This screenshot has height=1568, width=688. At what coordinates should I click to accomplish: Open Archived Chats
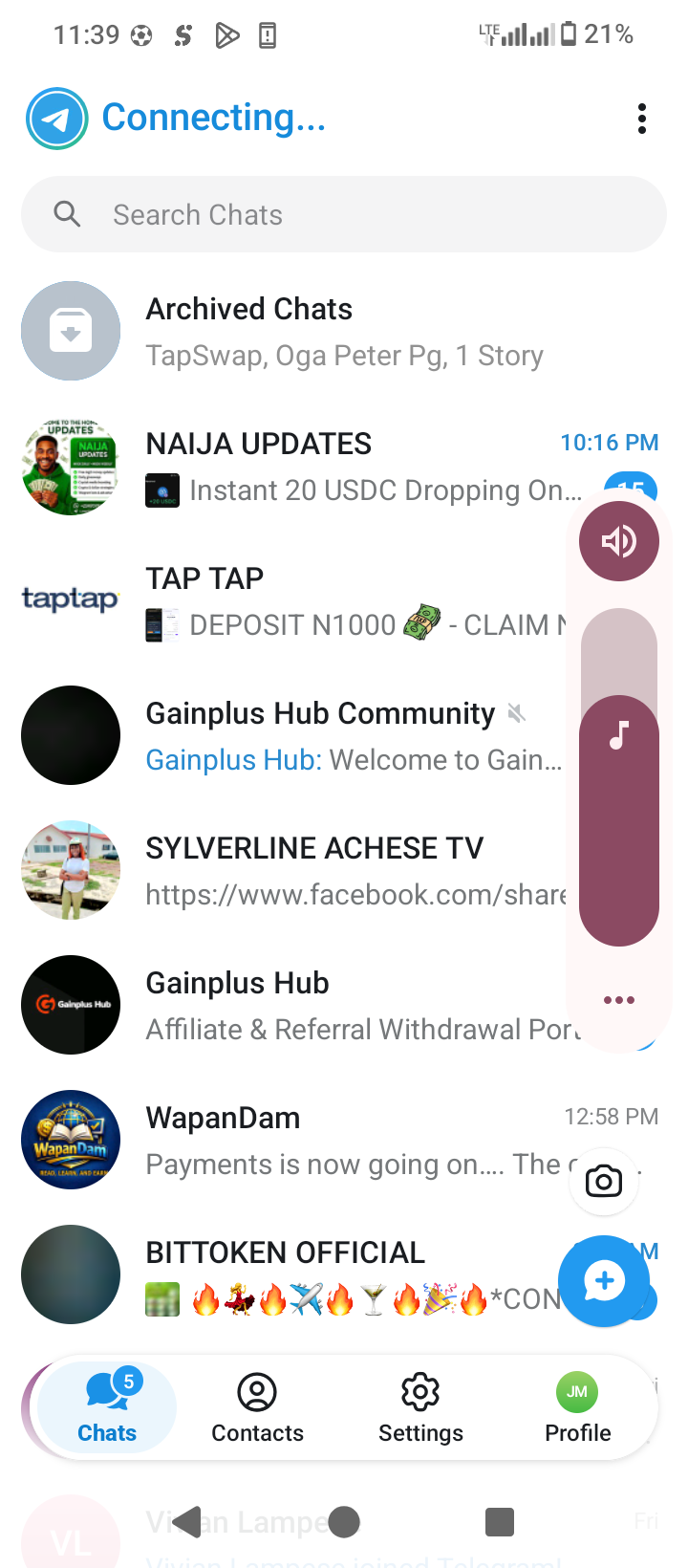287,331
